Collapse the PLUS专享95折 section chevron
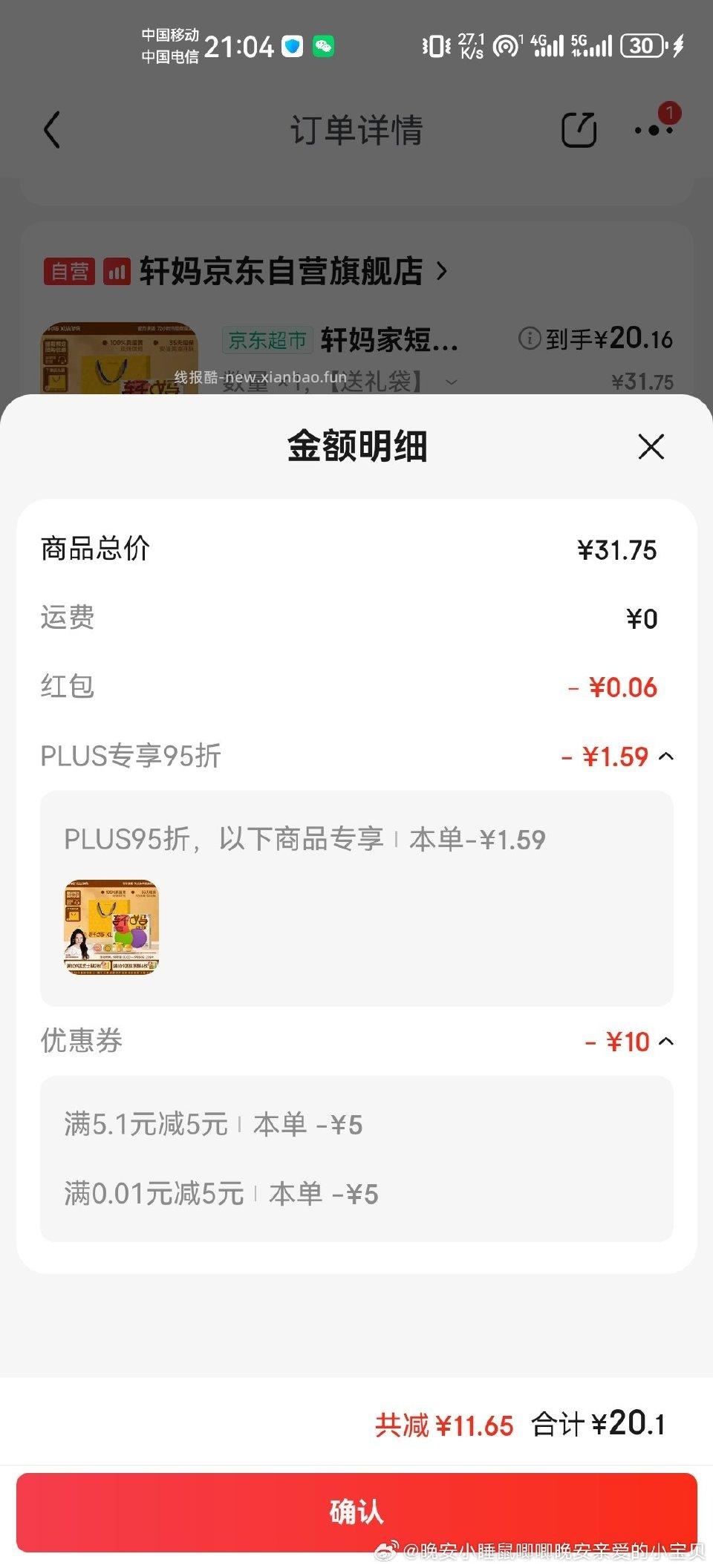 (667, 757)
